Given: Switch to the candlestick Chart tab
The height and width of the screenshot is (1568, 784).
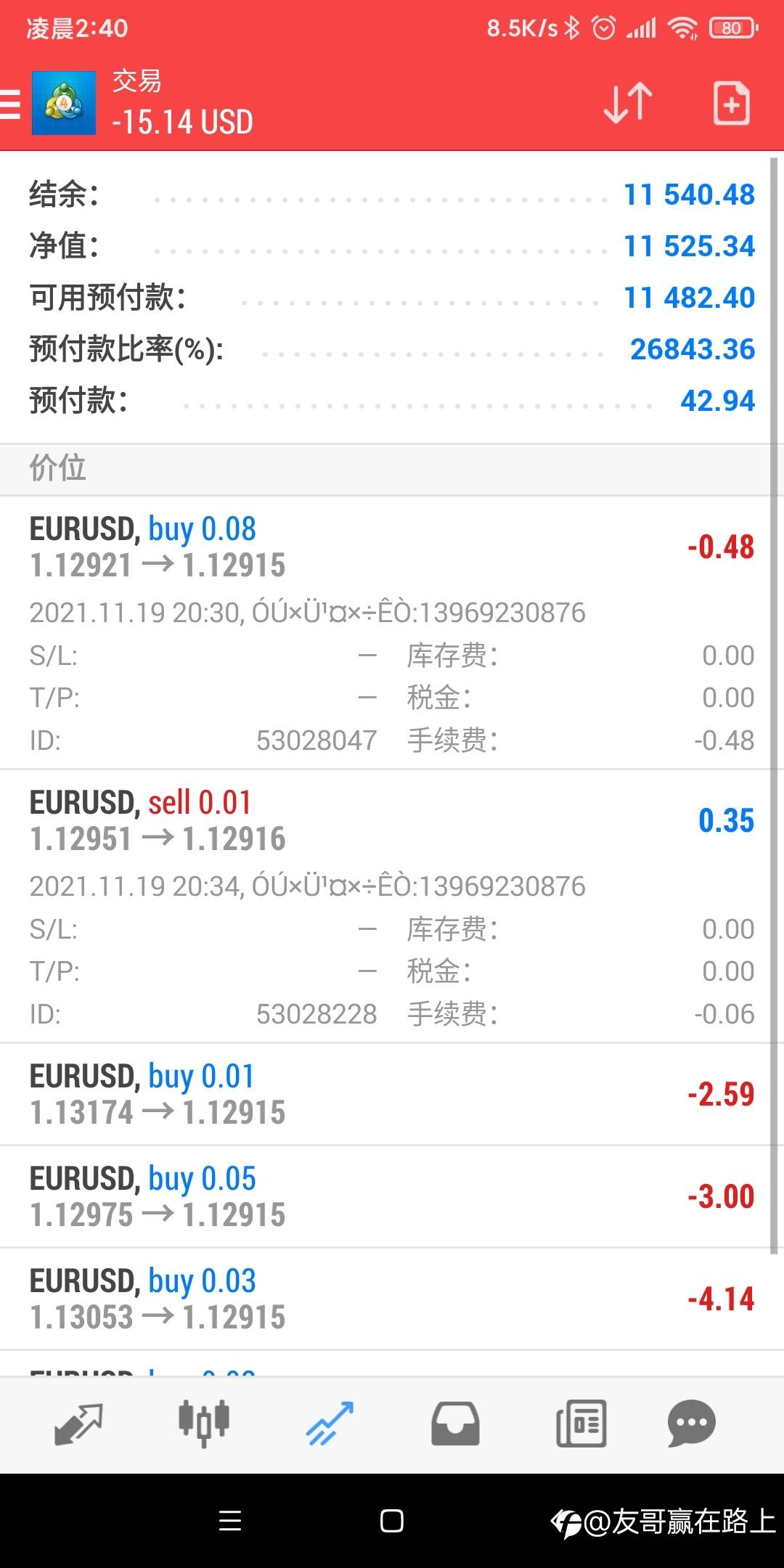Looking at the screenshot, I should click(x=204, y=1424).
